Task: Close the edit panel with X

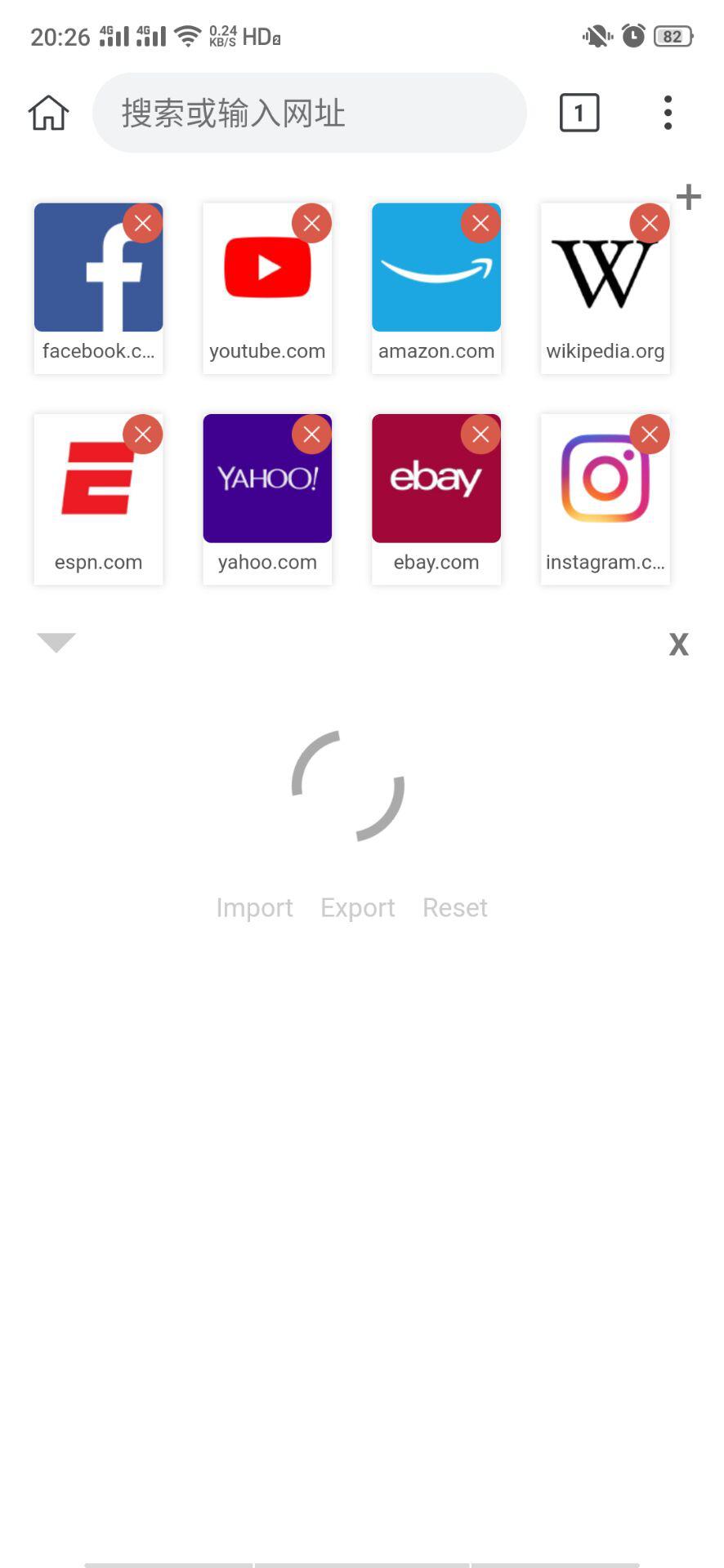Action: pos(678,644)
